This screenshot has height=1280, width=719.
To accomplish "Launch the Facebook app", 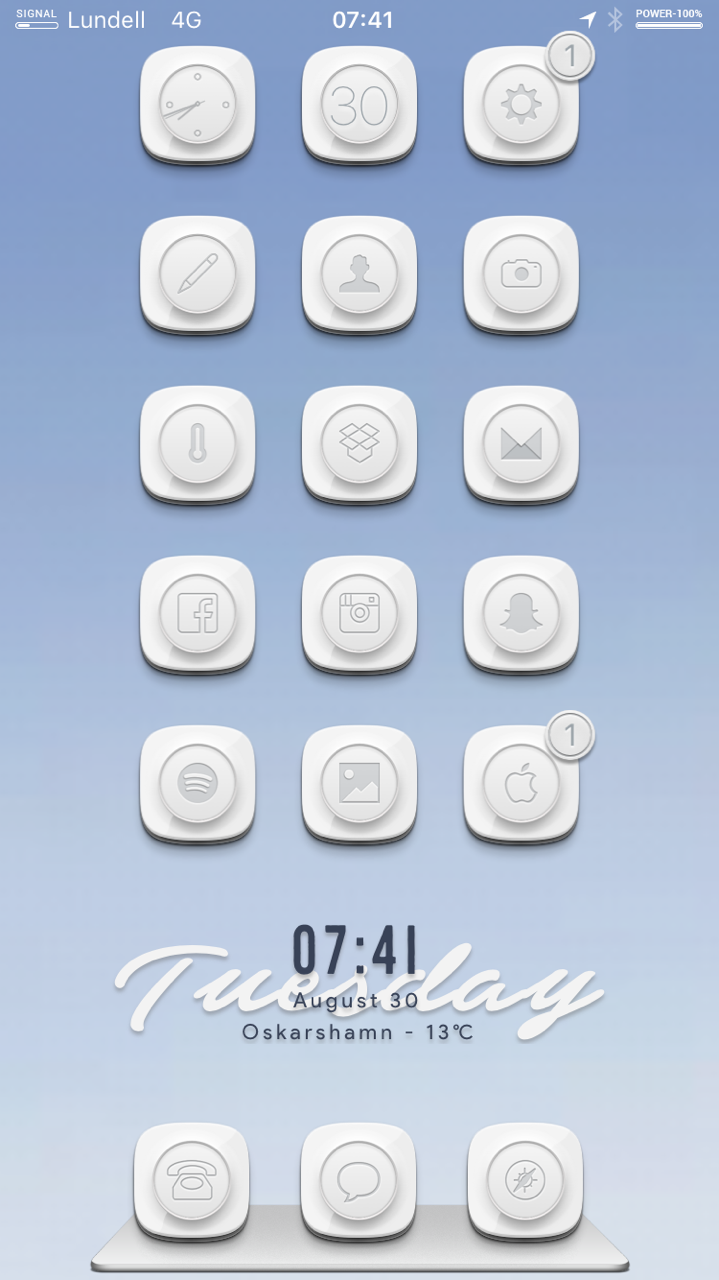I will coord(197,615).
